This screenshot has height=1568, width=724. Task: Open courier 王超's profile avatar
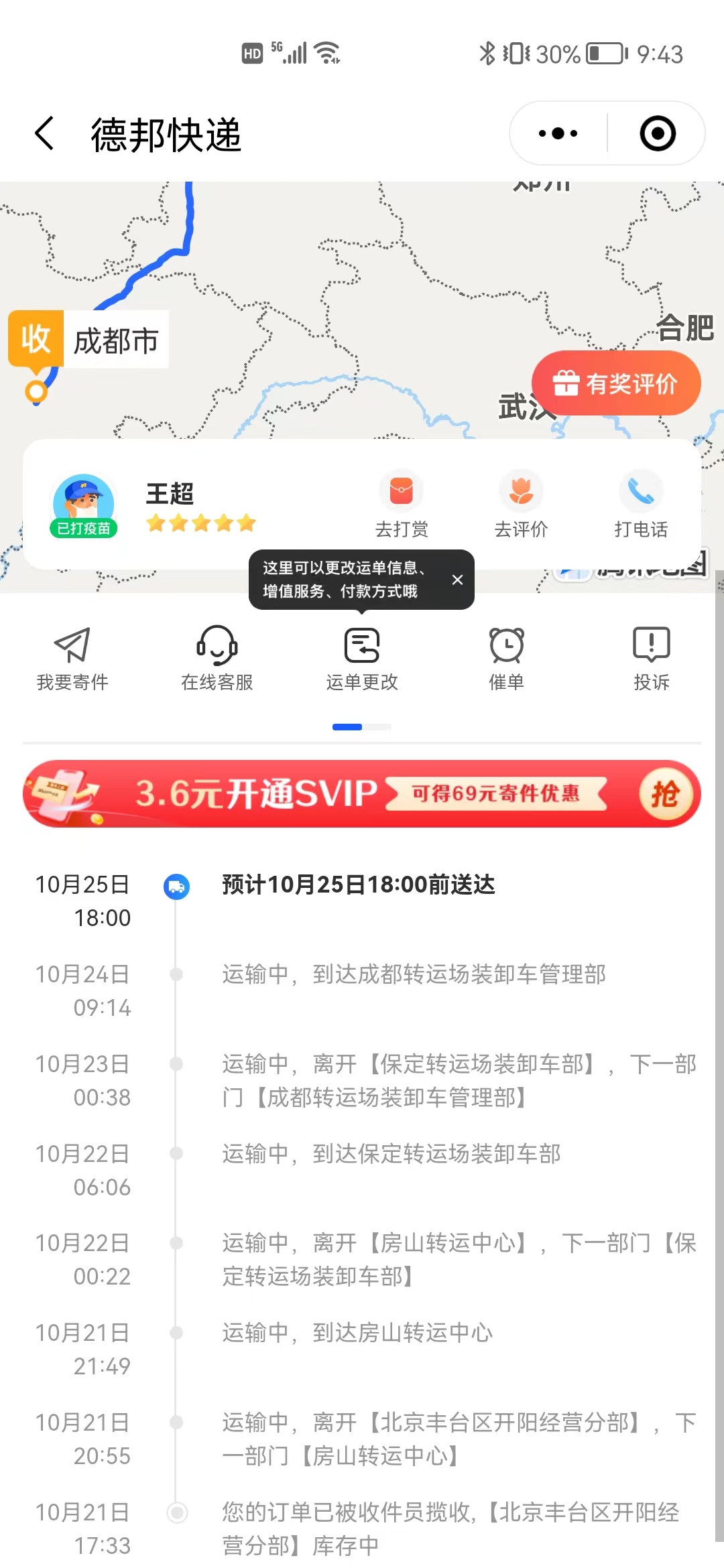(x=83, y=505)
